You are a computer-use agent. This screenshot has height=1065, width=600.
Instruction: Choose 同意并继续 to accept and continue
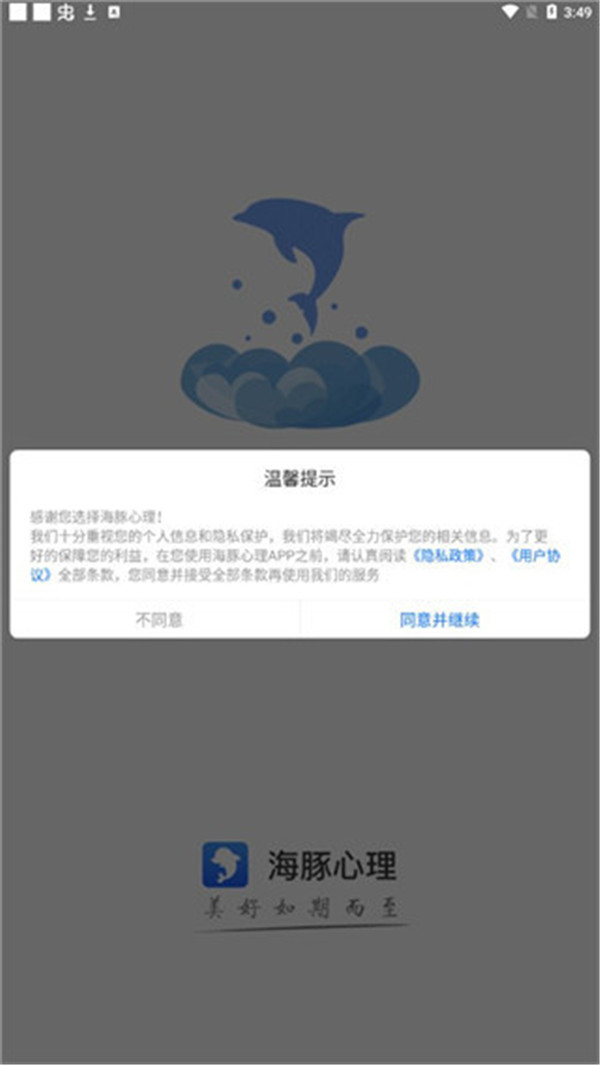[x=440, y=620]
